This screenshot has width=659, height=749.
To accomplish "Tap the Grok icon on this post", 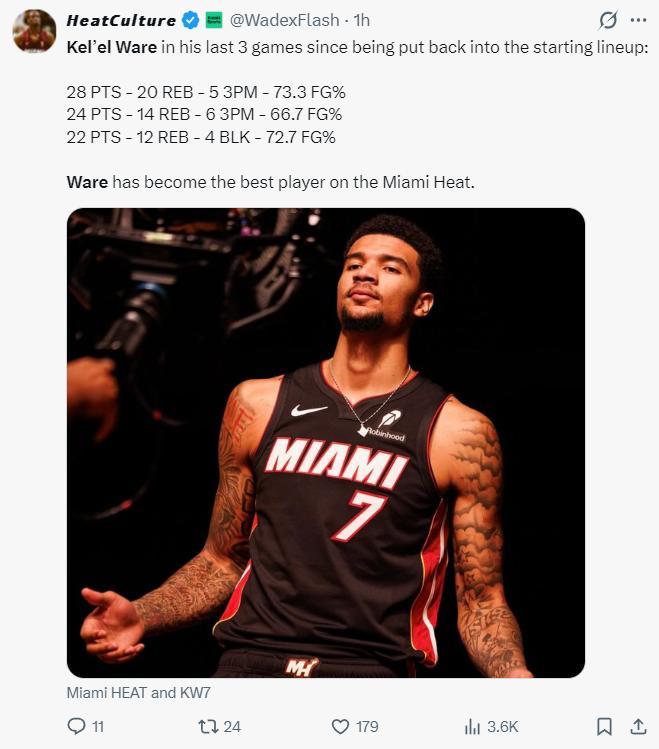I will pos(607,20).
